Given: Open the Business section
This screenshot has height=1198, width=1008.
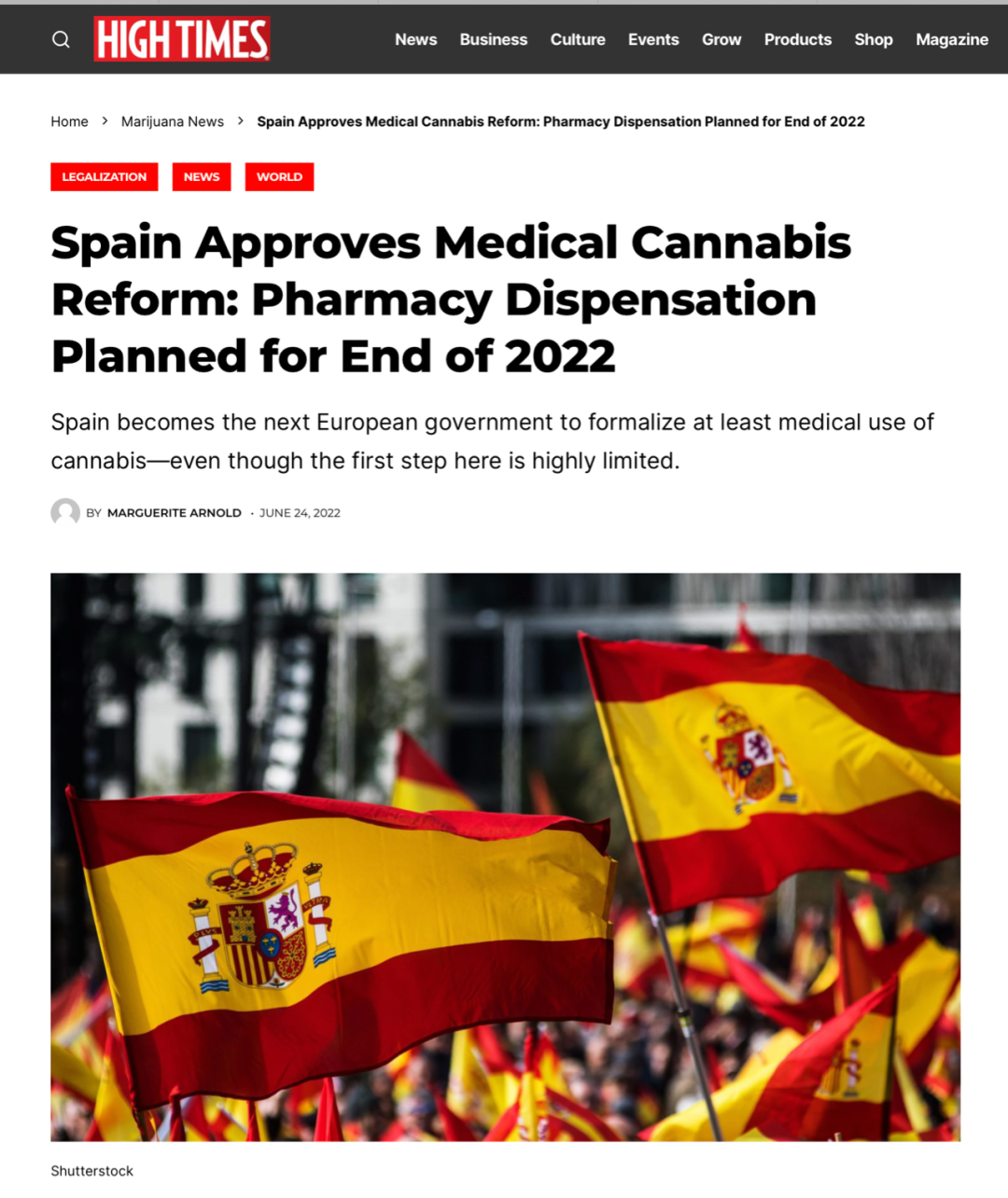Looking at the screenshot, I should [493, 39].
